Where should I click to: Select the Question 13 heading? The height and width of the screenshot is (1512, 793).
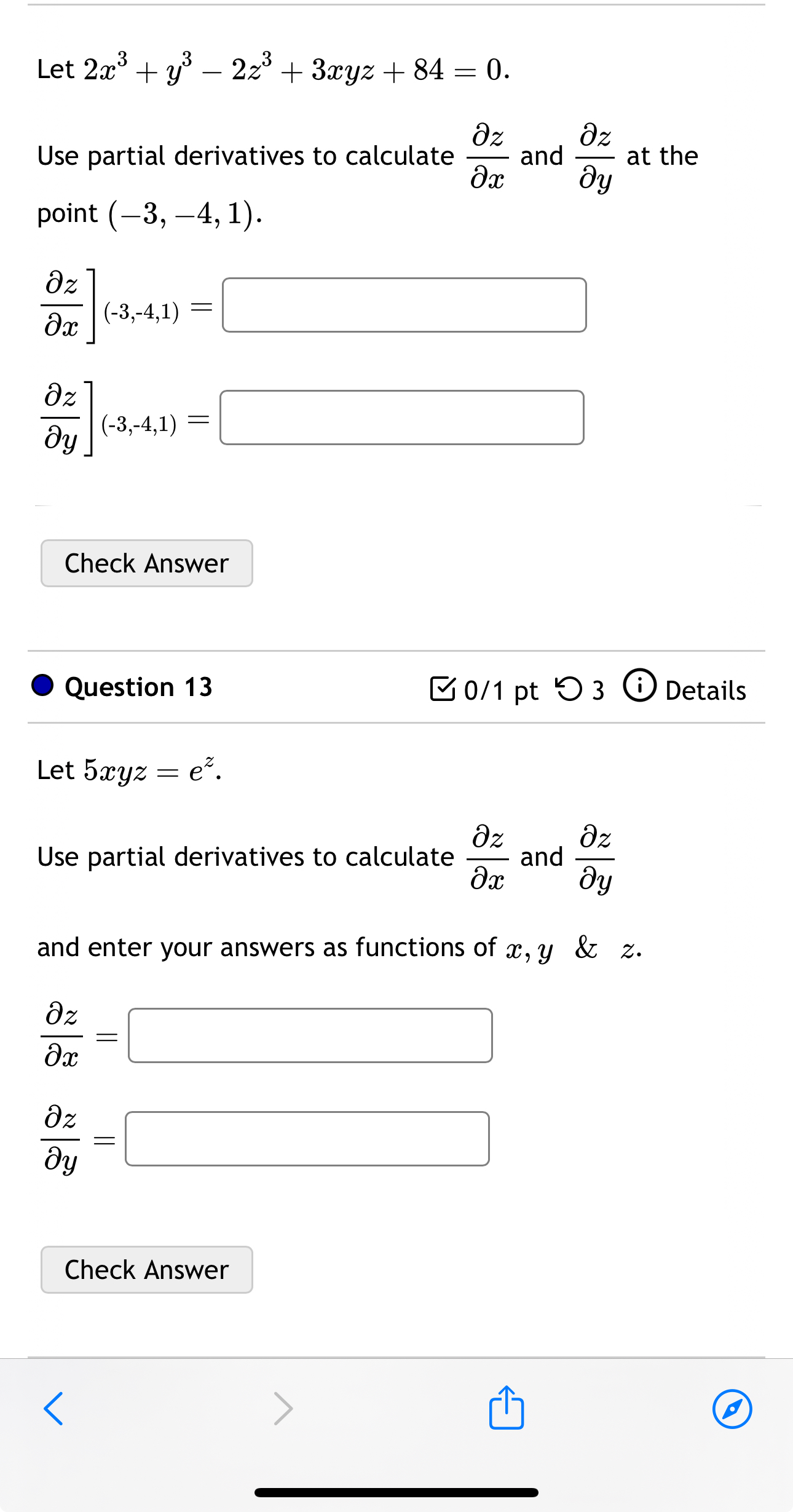tap(138, 686)
